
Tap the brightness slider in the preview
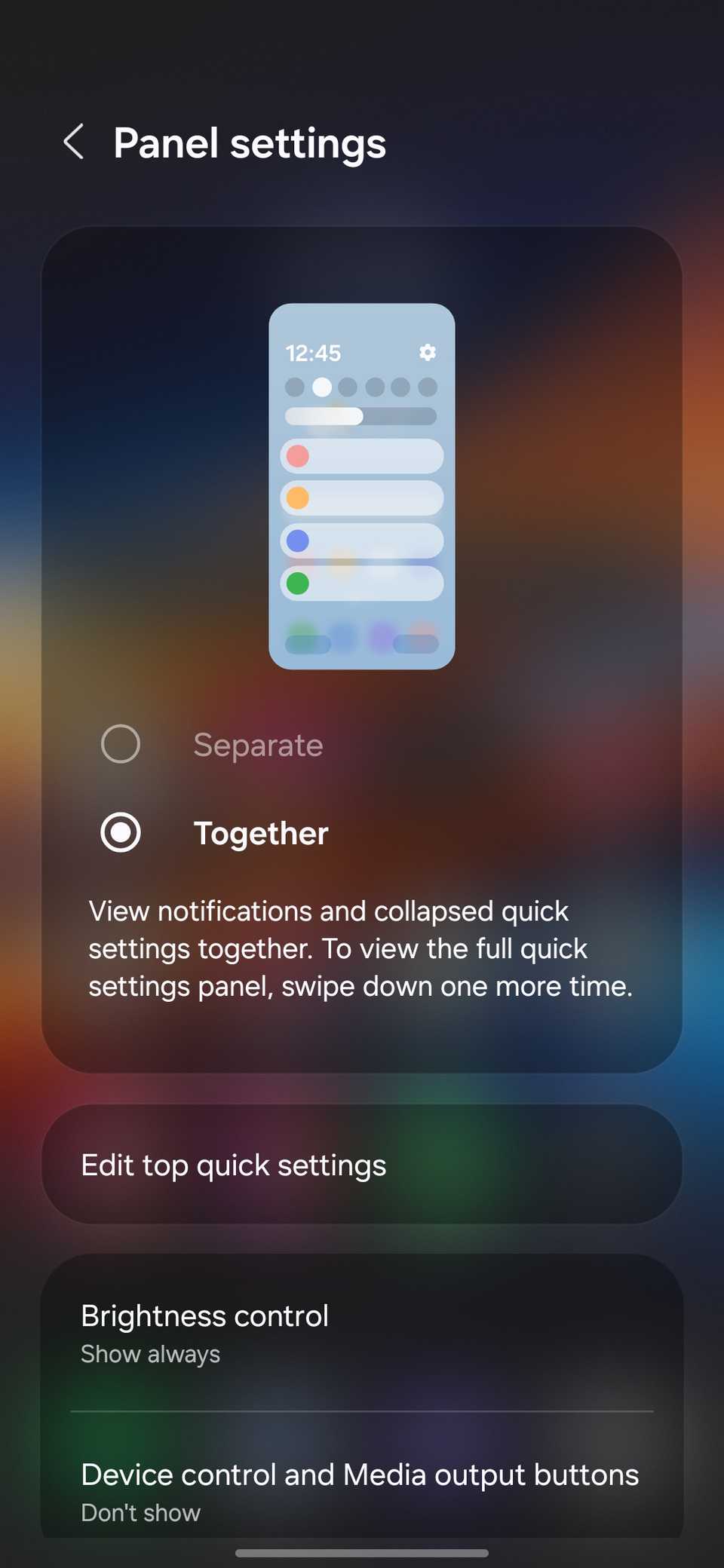(x=361, y=416)
